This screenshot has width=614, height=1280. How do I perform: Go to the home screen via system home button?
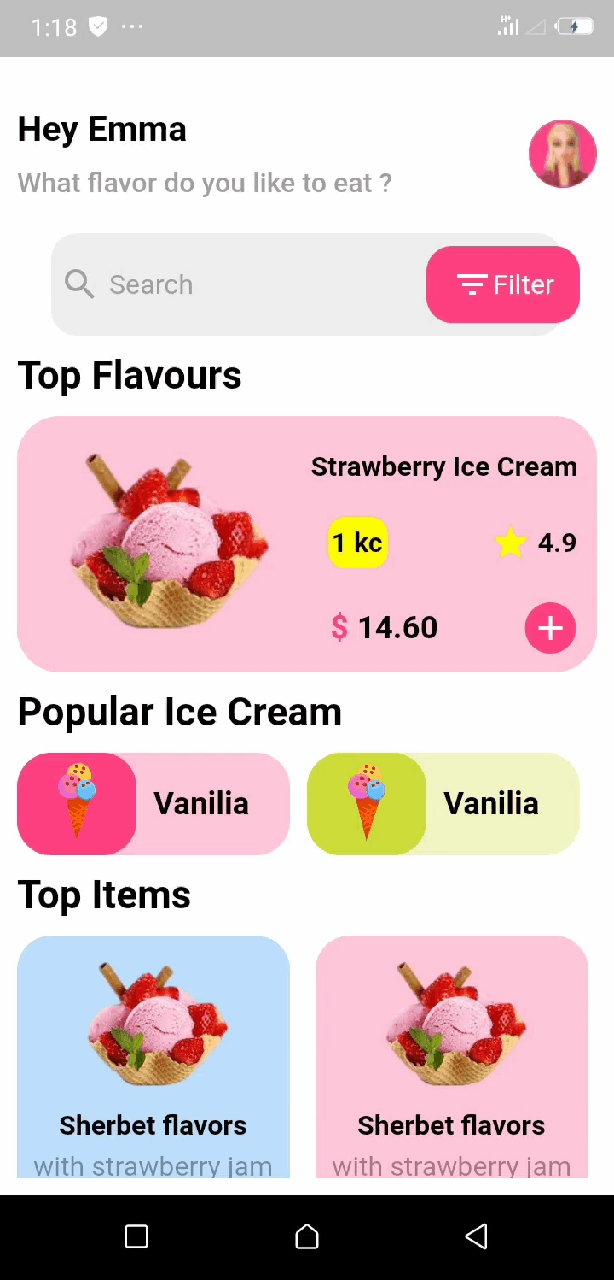[307, 1237]
